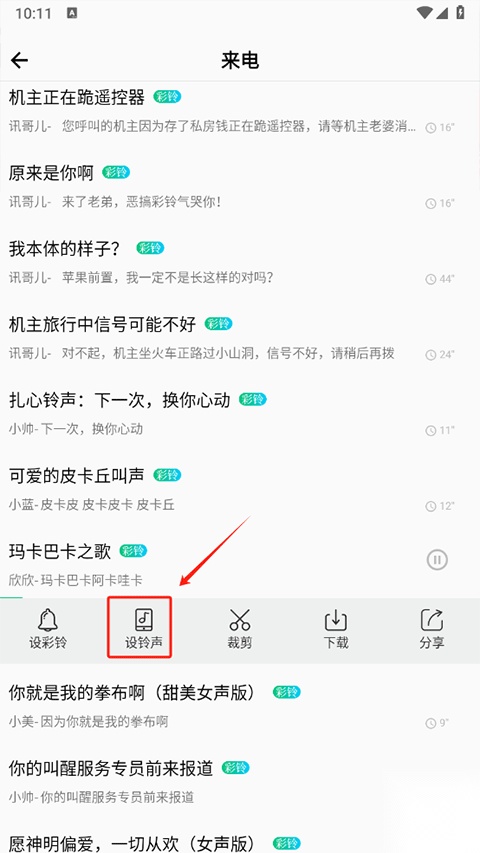Open the 裁剪 trim tool
480x853 pixels.
pos(239,629)
